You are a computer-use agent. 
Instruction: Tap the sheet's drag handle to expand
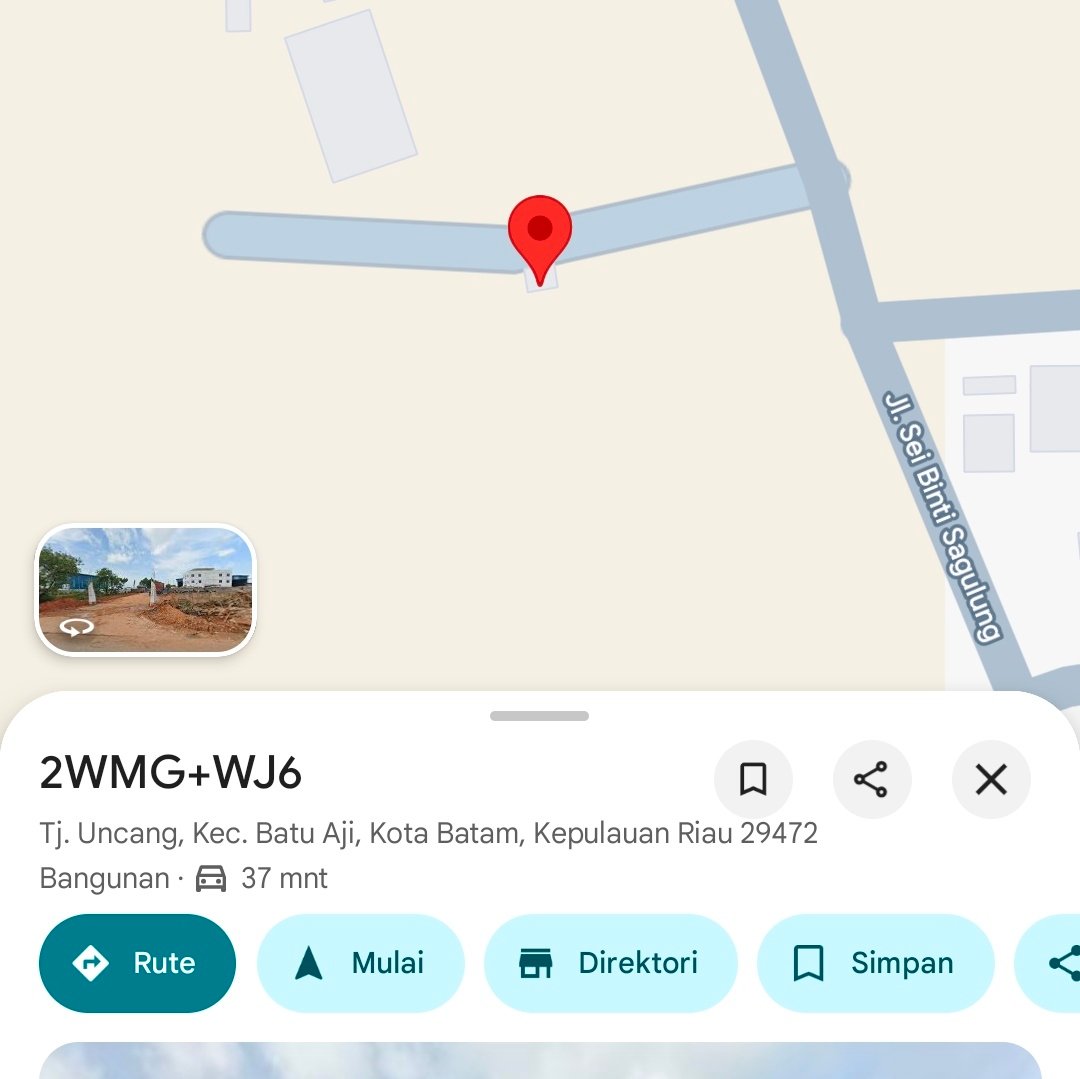click(x=539, y=716)
